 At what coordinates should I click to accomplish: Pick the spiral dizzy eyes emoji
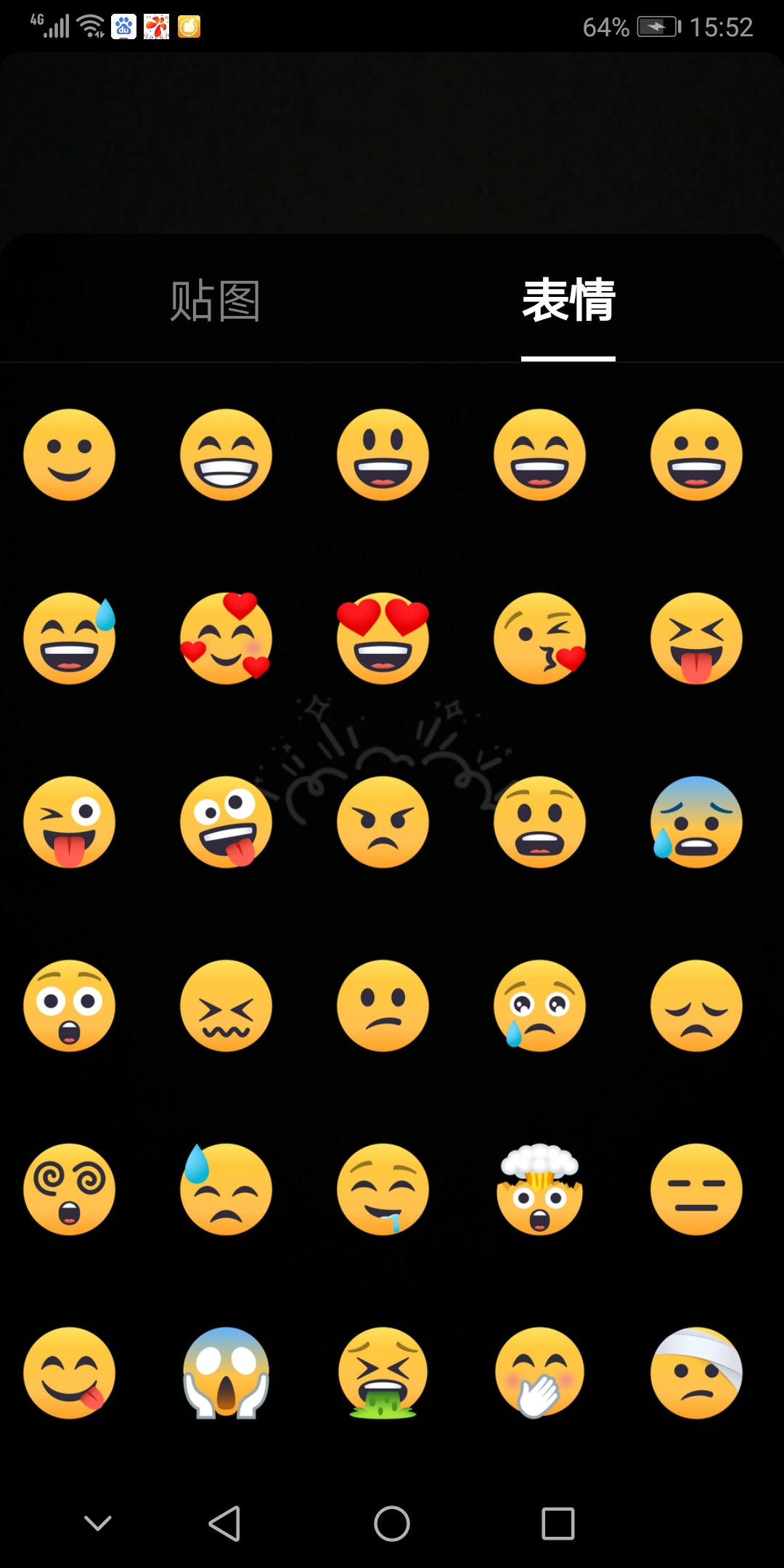[70, 1190]
